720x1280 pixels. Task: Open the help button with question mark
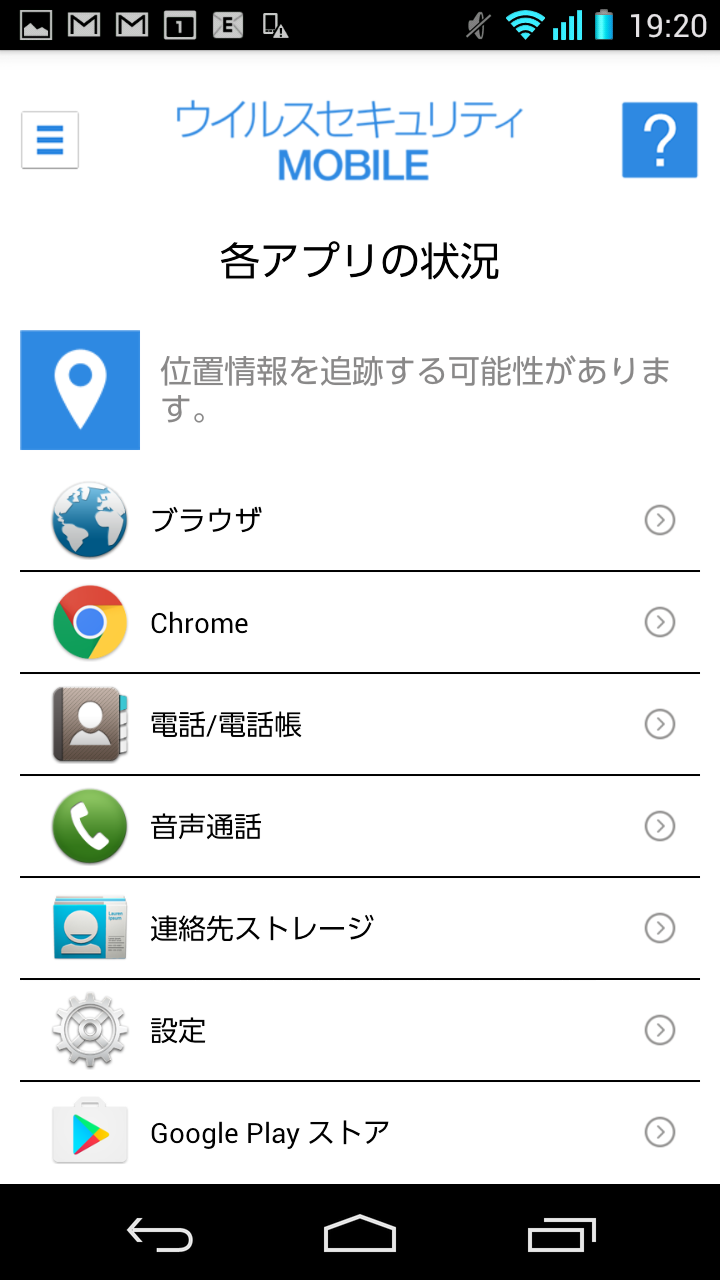tap(659, 139)
